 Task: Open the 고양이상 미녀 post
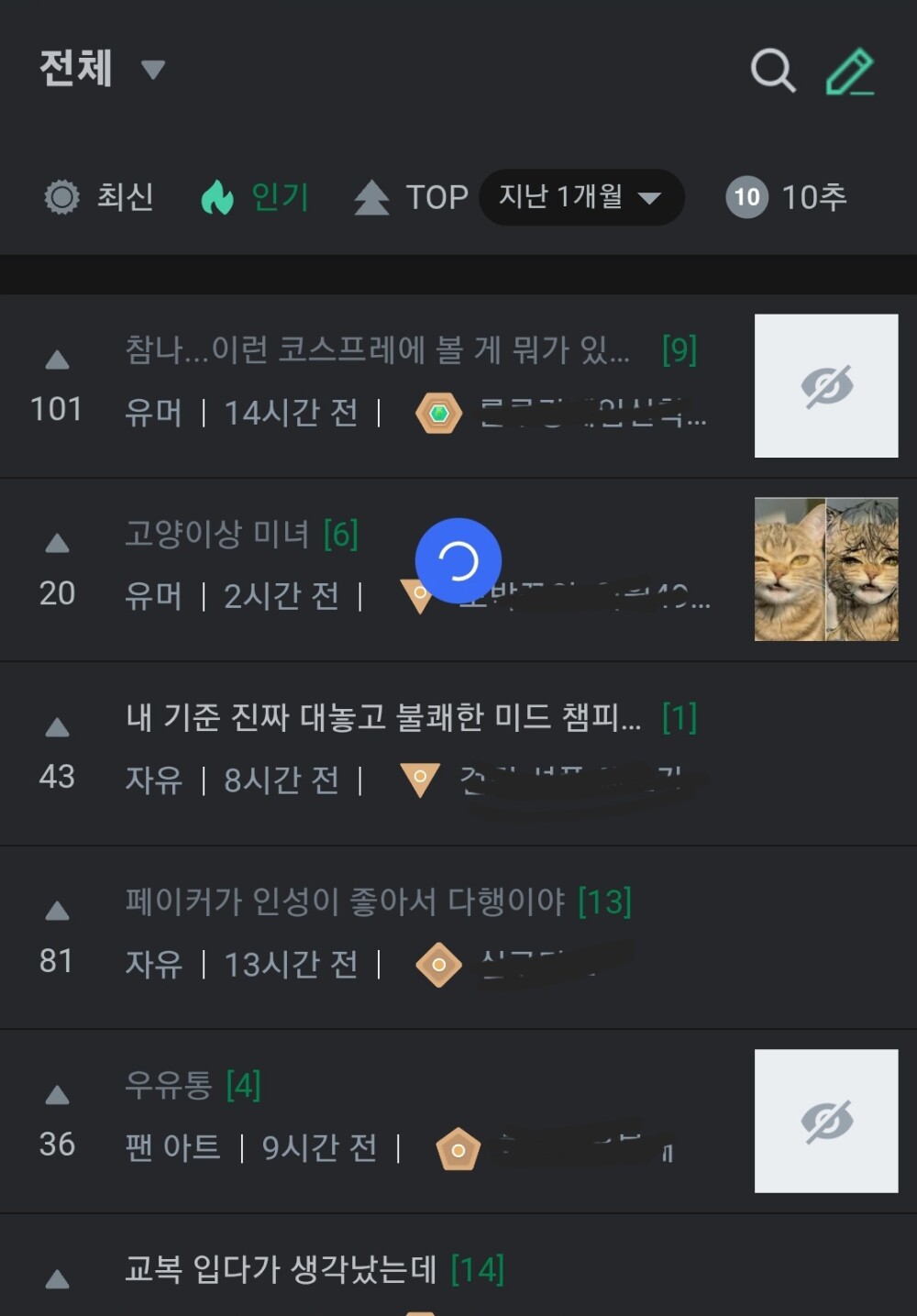(x=216, y=534)
